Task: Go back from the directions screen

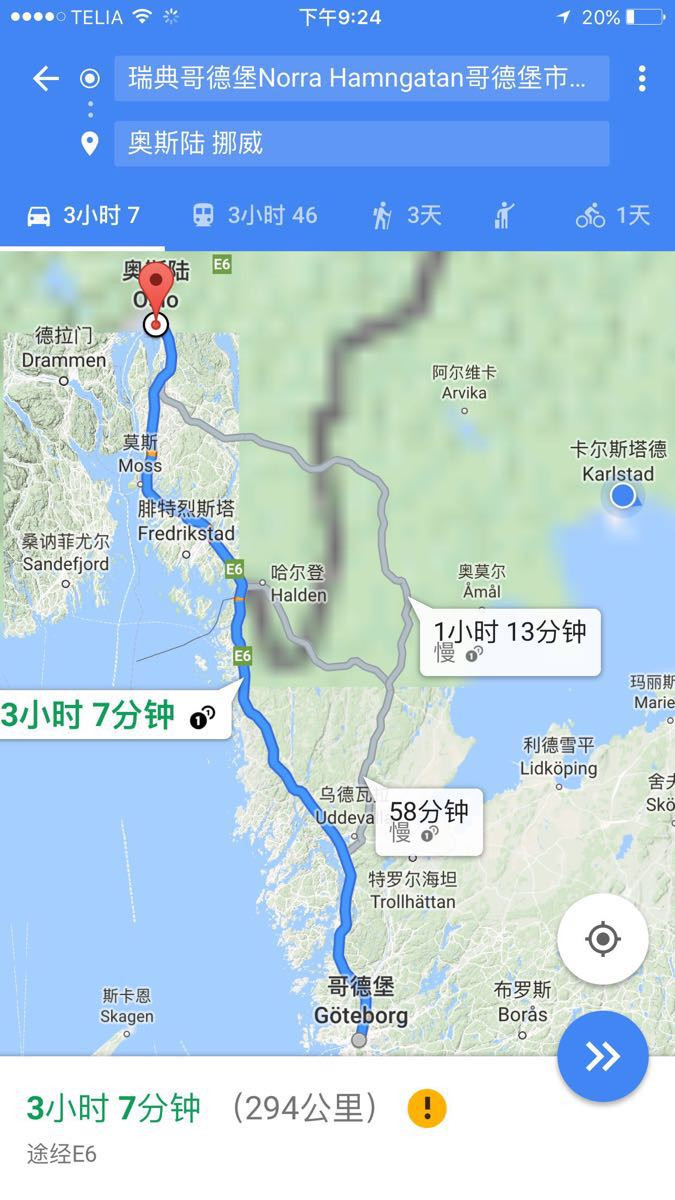Action: pos(46,79)
